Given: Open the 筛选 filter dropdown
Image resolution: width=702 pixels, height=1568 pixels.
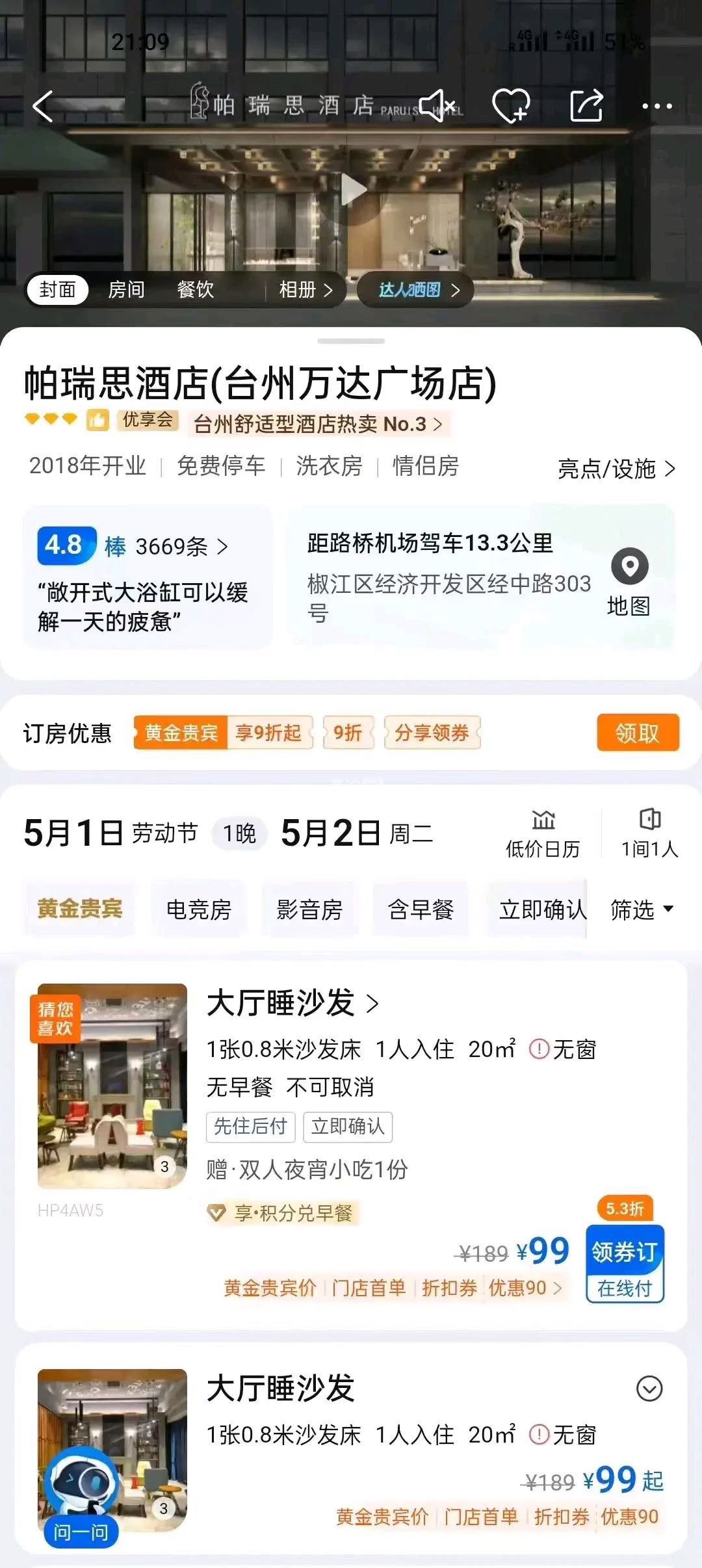Looking at the screenshot, I should click(x=641, y=909).
